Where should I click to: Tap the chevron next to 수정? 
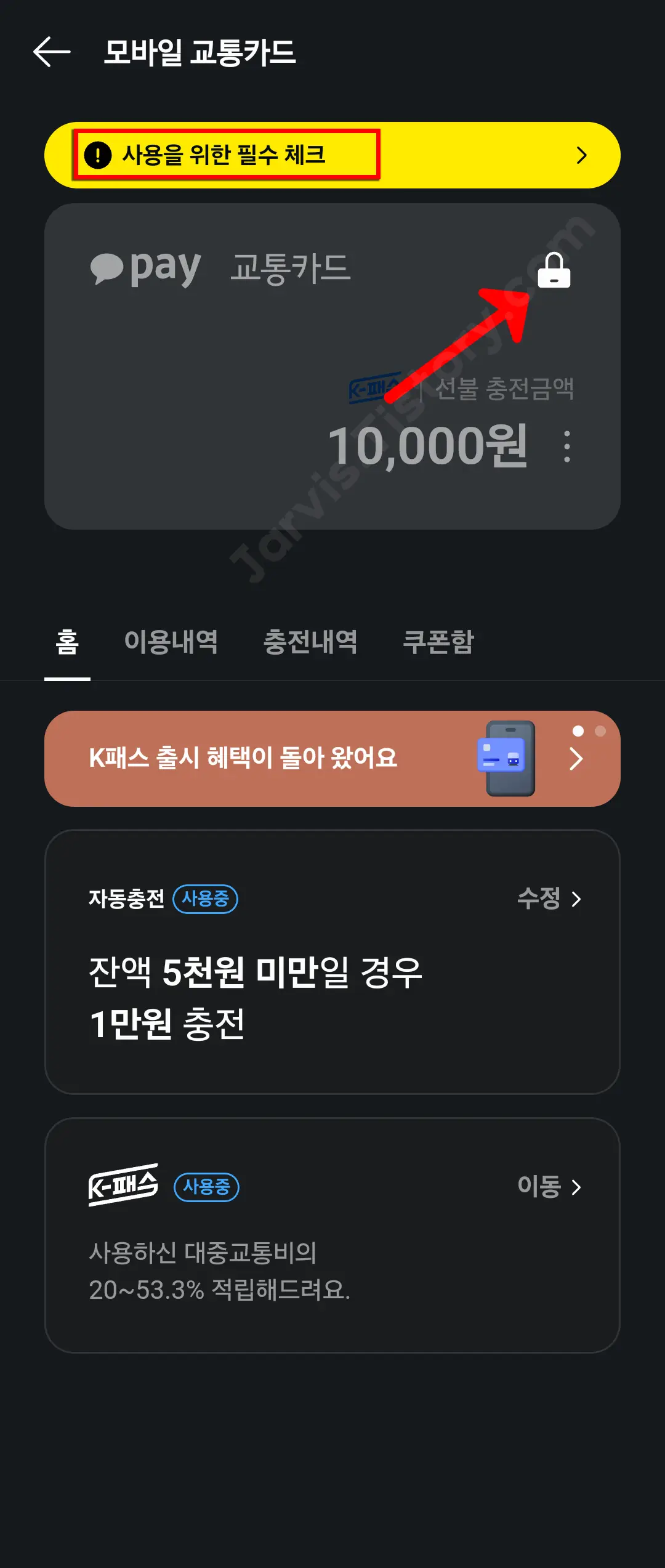pos(577,899)
